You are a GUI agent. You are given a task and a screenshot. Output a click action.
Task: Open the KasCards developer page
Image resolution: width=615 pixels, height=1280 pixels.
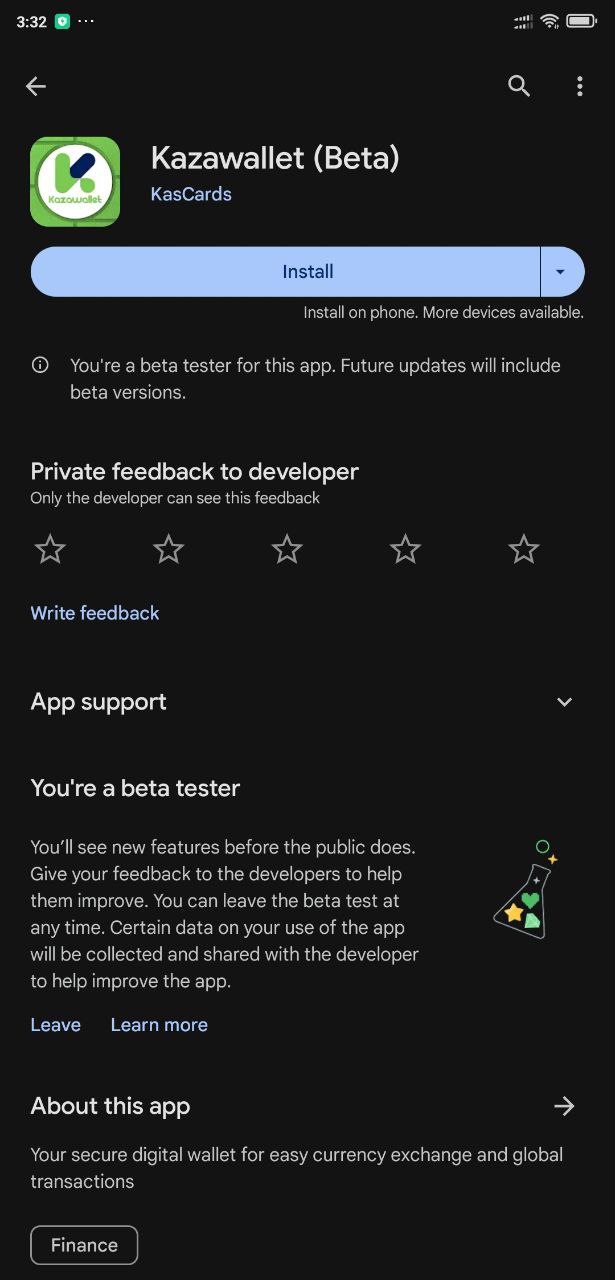[x=191, y=194]
